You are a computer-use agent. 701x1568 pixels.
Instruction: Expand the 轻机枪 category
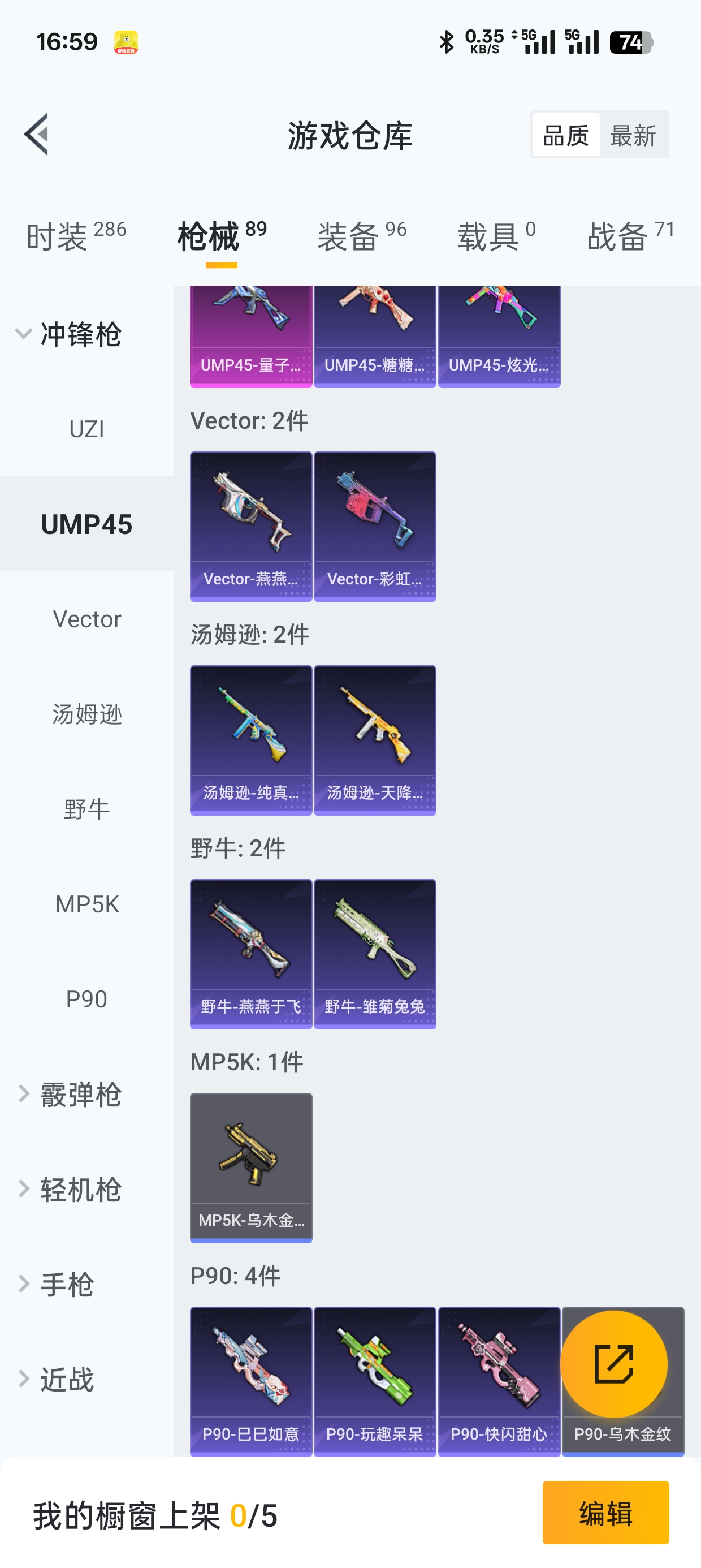(x=68, y=1189)
